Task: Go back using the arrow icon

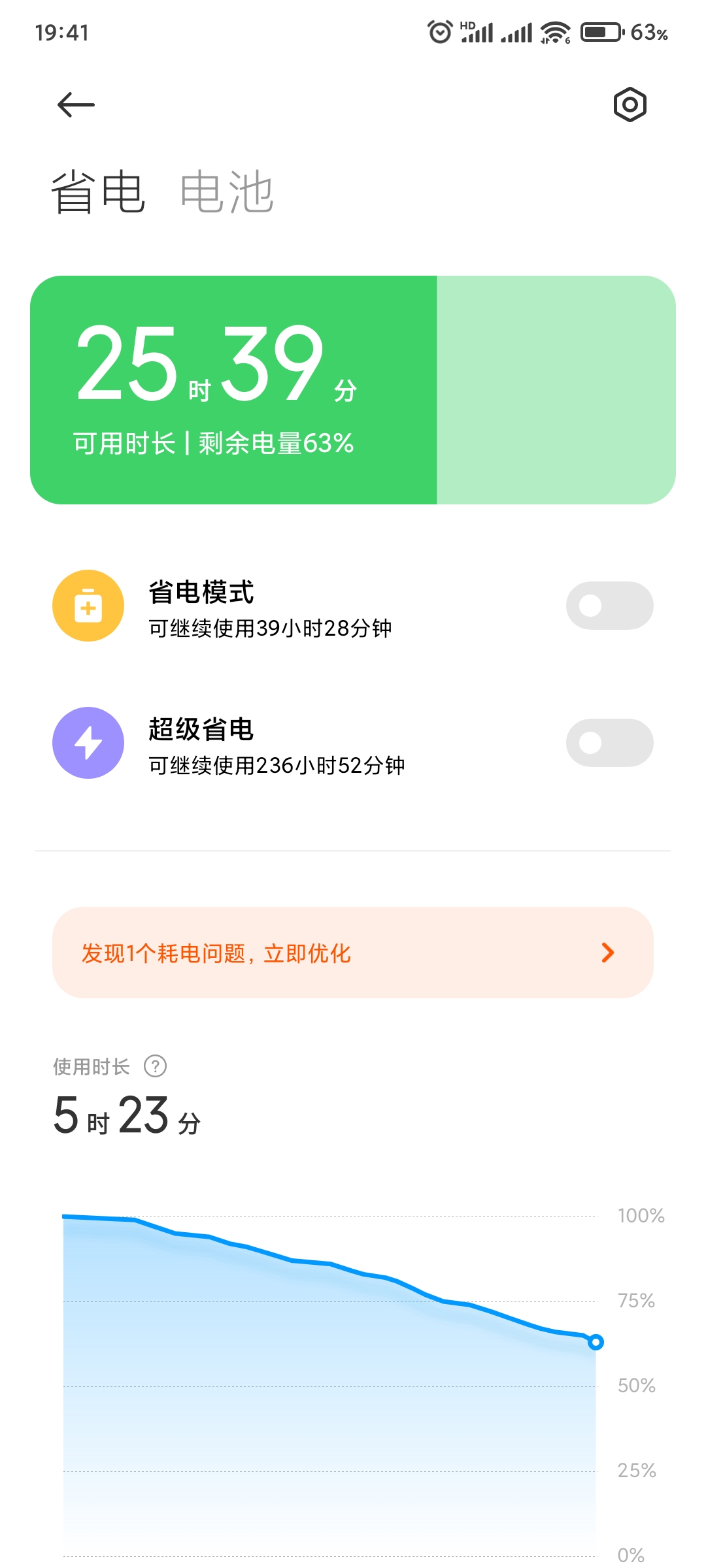Action: (76, 105)
